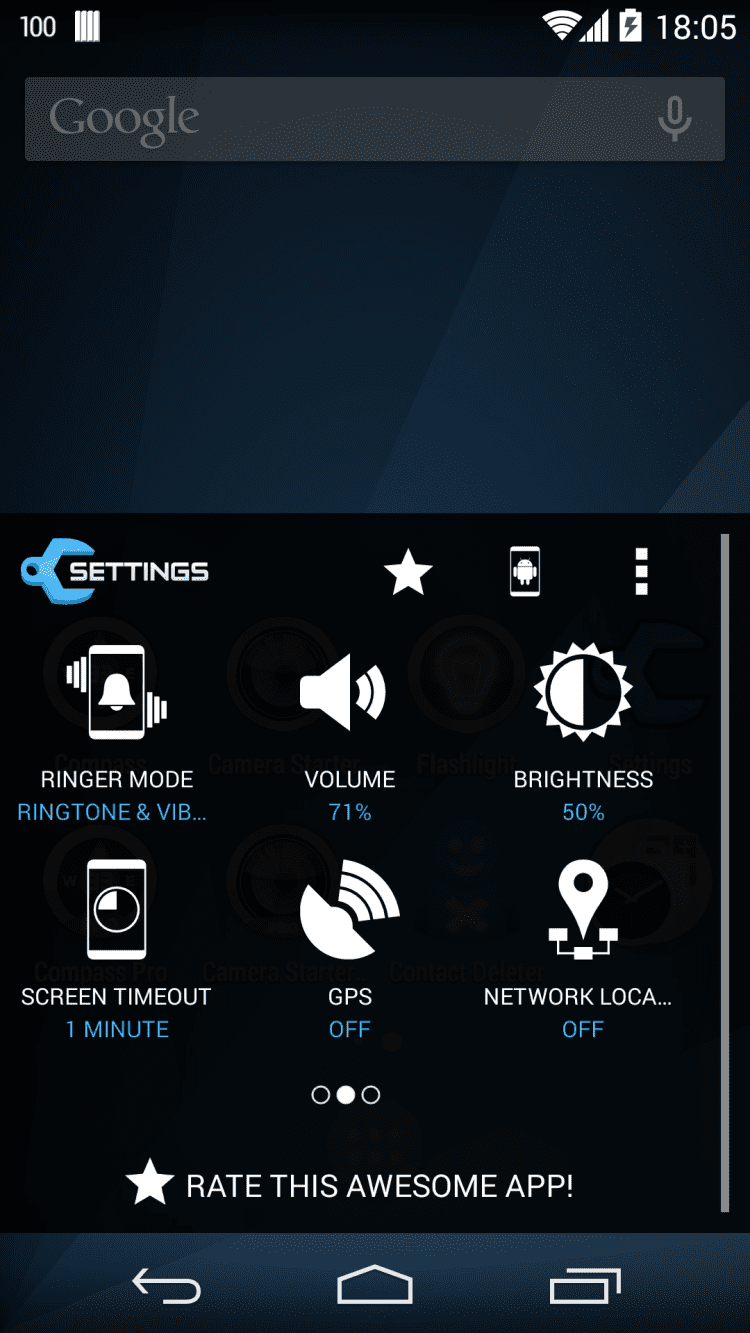Start Google voice search microphone

pos(674,119)
